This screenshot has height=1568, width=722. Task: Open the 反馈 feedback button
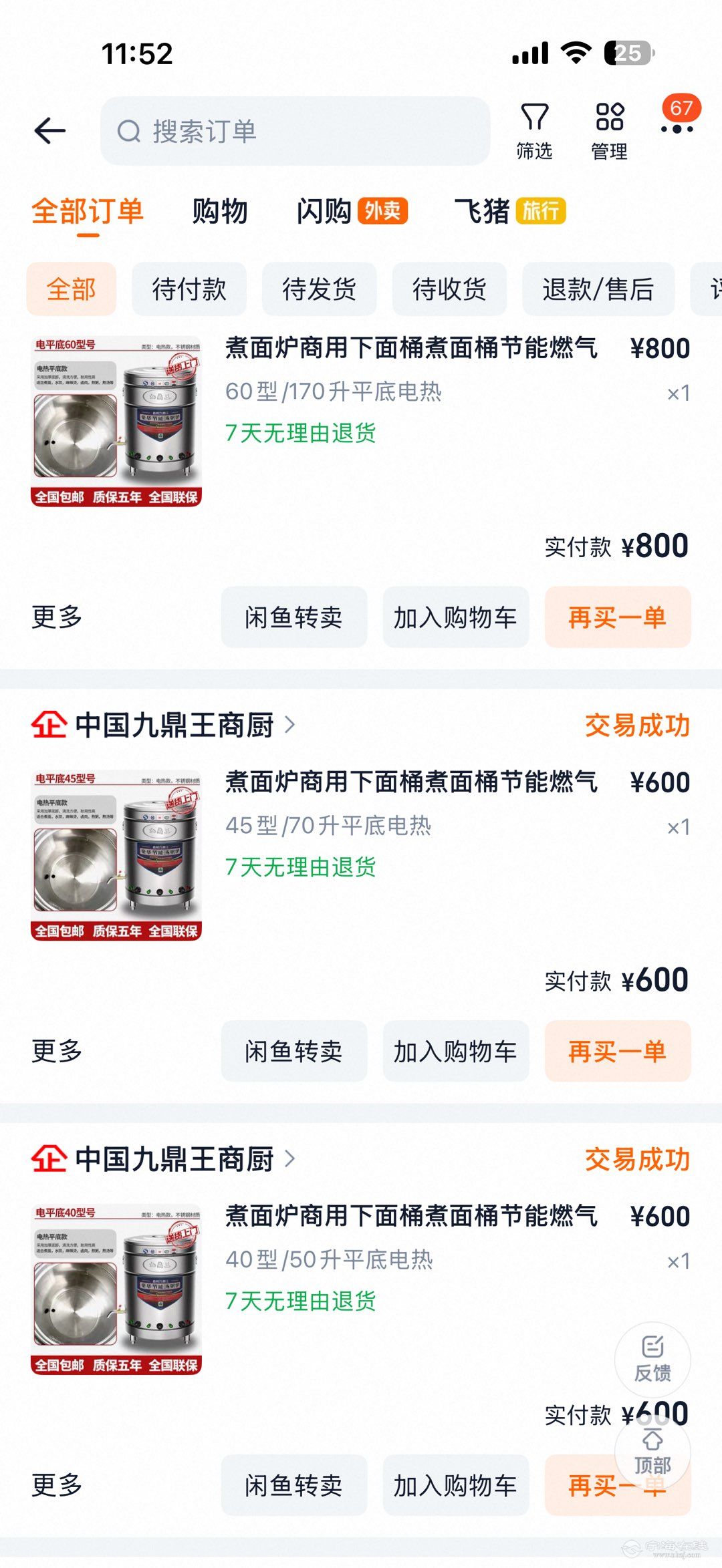pyautogui.click(x=652, y=1360)
